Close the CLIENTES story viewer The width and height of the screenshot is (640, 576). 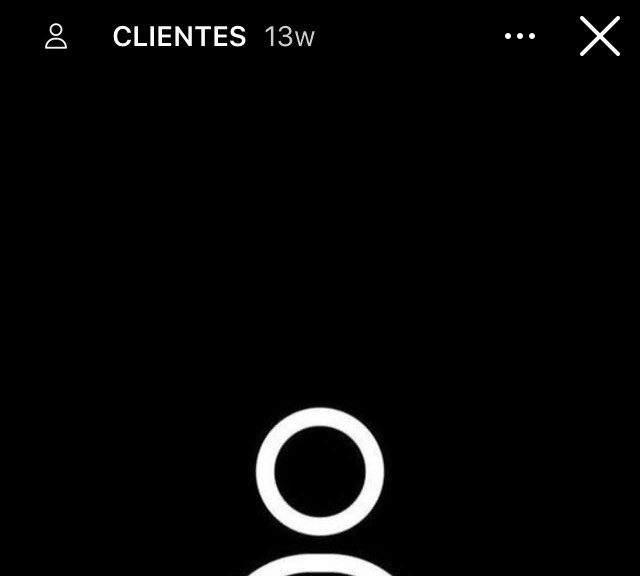(600, 37)
